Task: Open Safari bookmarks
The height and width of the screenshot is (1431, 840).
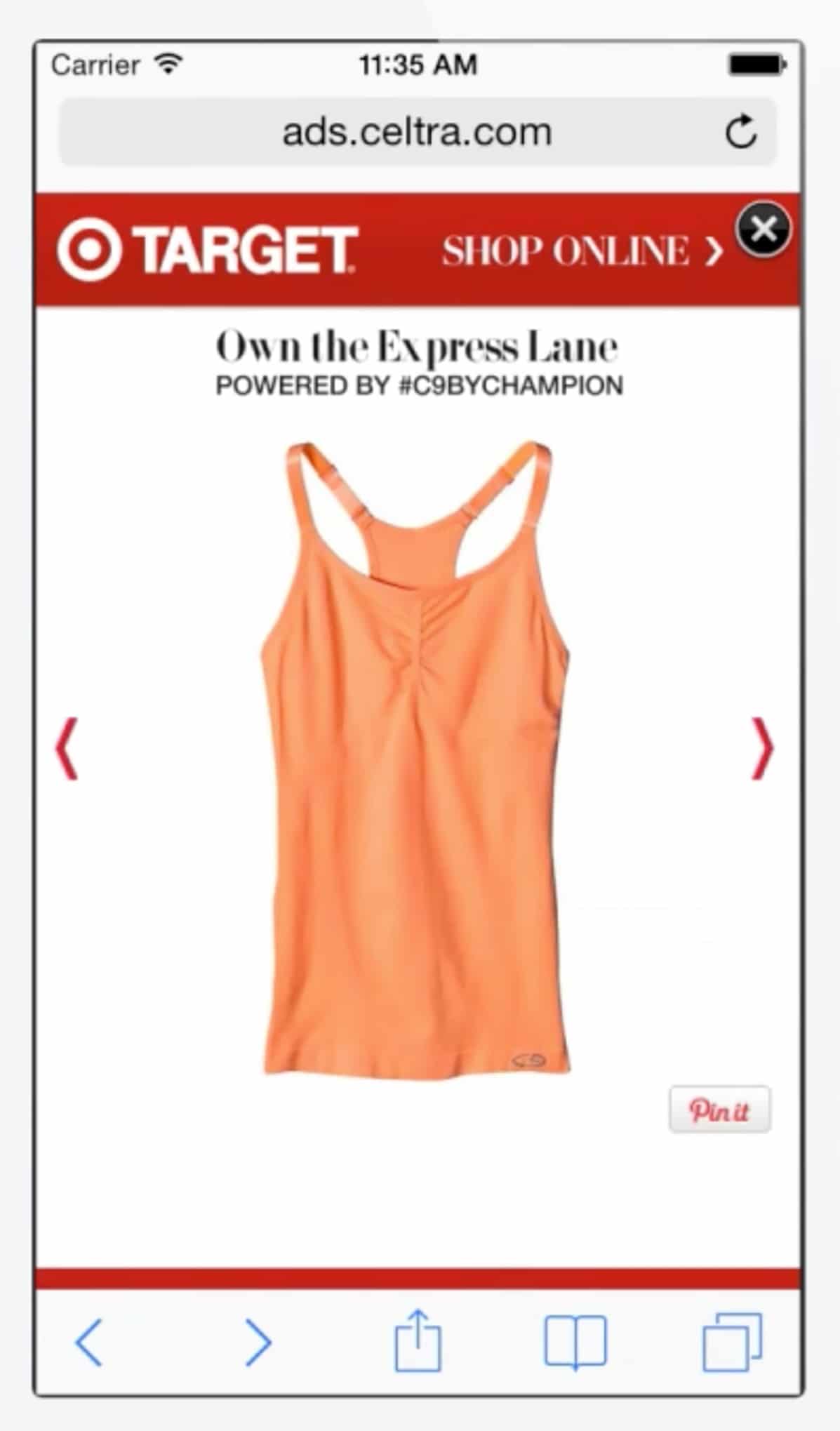Action: tap(575, 1342)
